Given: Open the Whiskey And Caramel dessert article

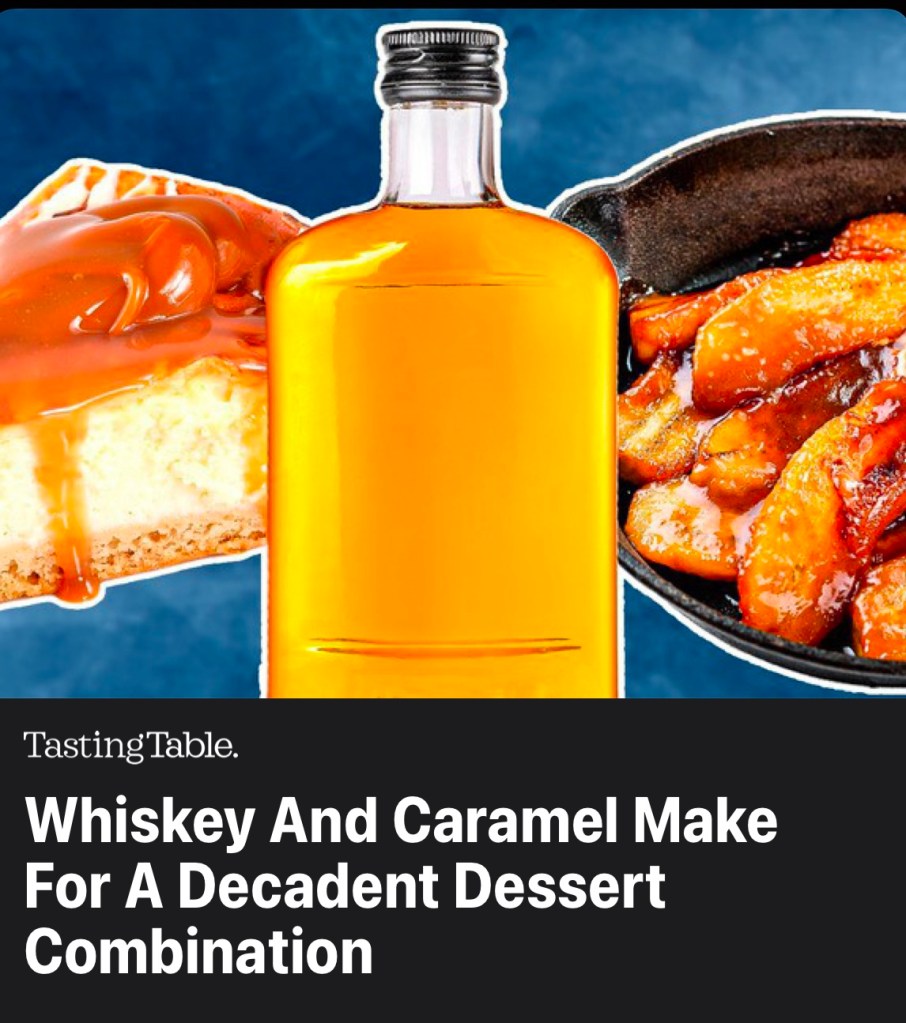Looking at the screenshot, I should point(400,886).
